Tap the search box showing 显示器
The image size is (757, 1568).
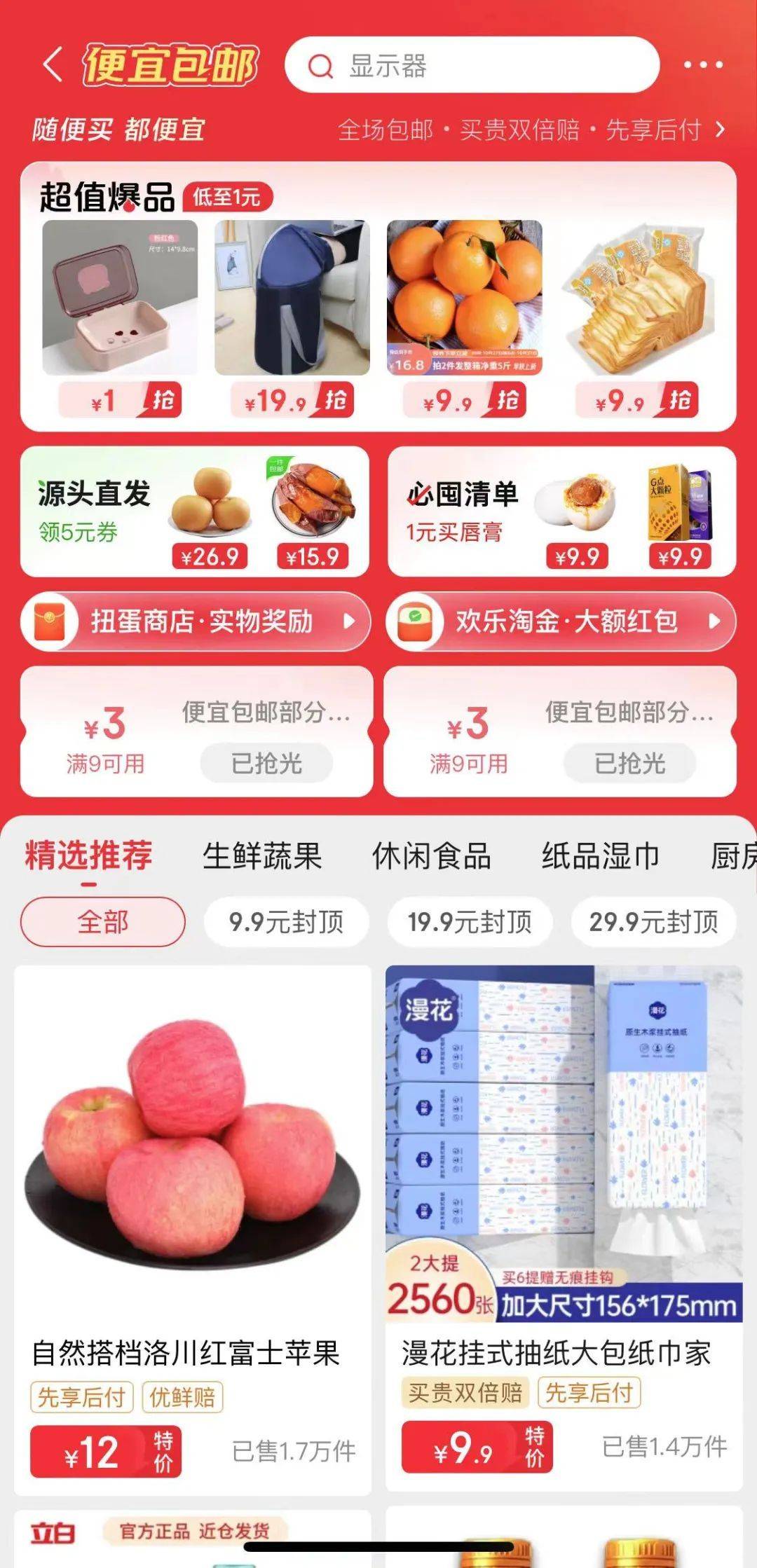[472, 65]
